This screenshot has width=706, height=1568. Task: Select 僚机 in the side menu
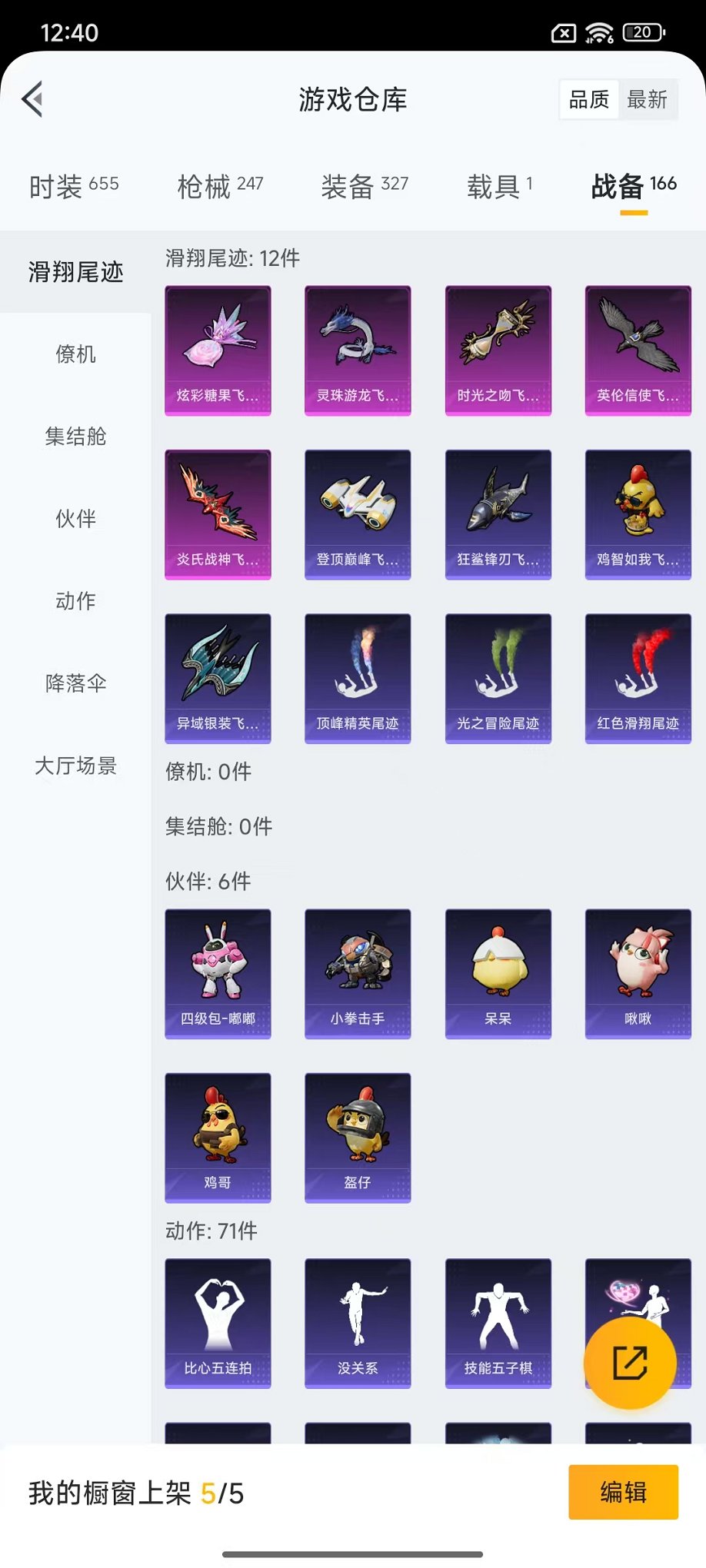[x=75, y=354]
